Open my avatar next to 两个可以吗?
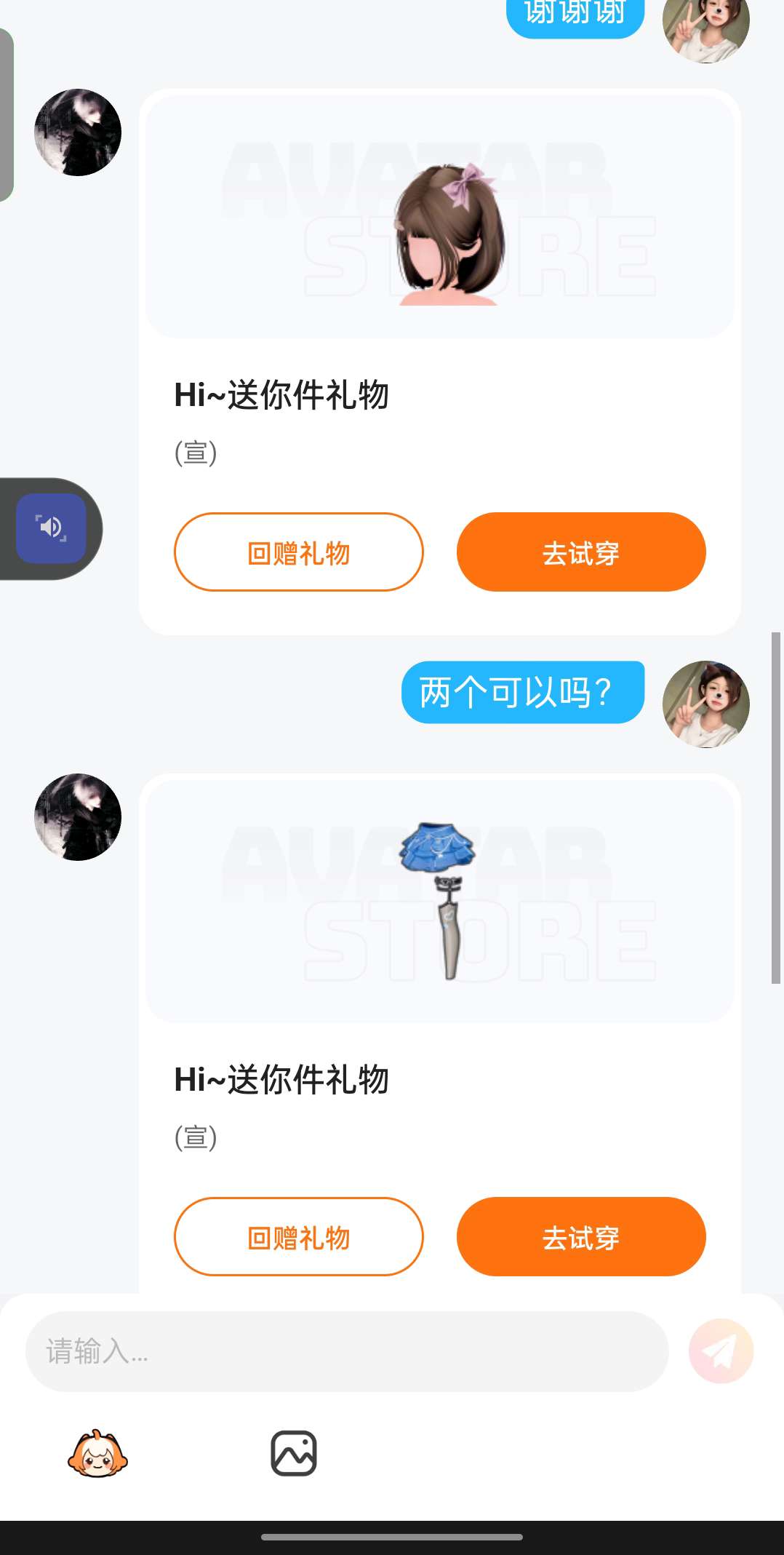The image size is (784, 1555). [x=705, y=704]
